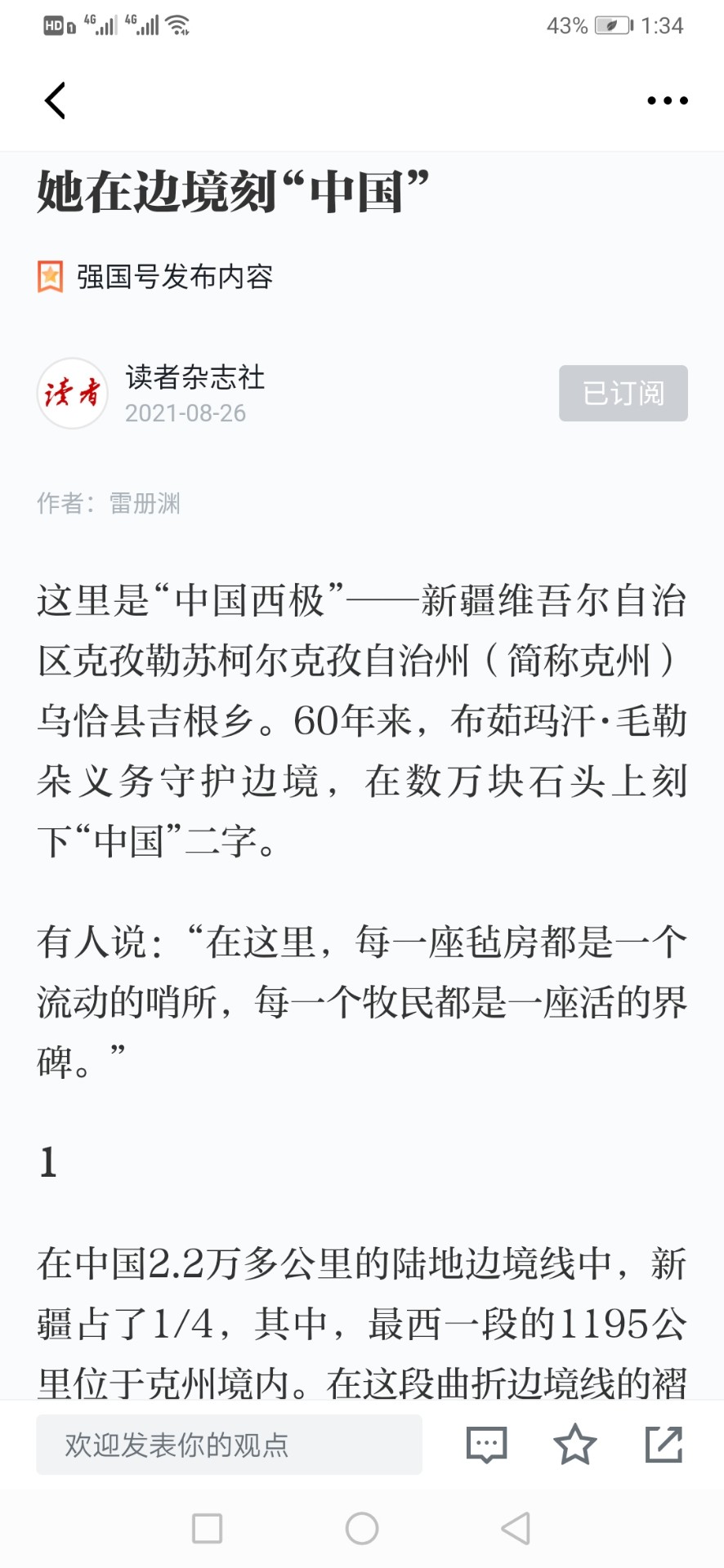View comments via the speech bubble icon
Image resolution: width=724 pixels, height=1568 pixels.
point(486,1445)
